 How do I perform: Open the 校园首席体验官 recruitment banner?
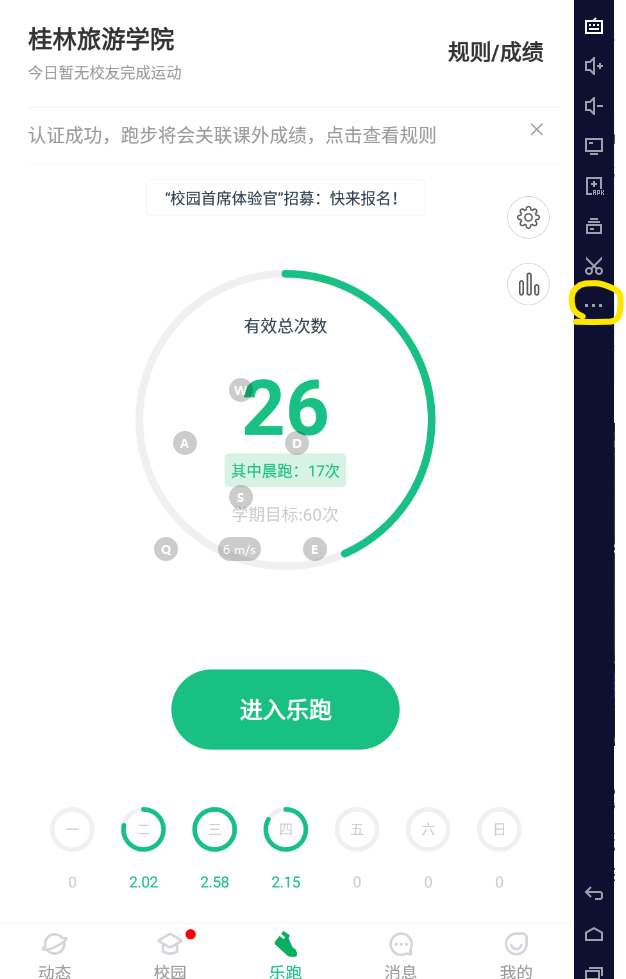click(285, 198)
